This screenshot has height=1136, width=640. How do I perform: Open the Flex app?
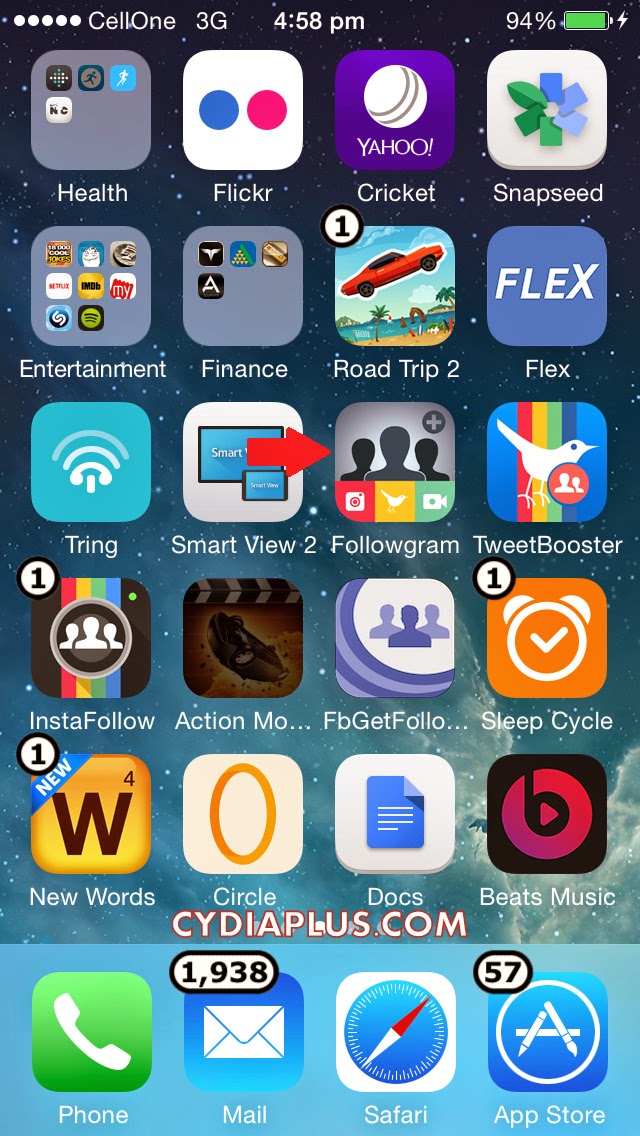547,286
